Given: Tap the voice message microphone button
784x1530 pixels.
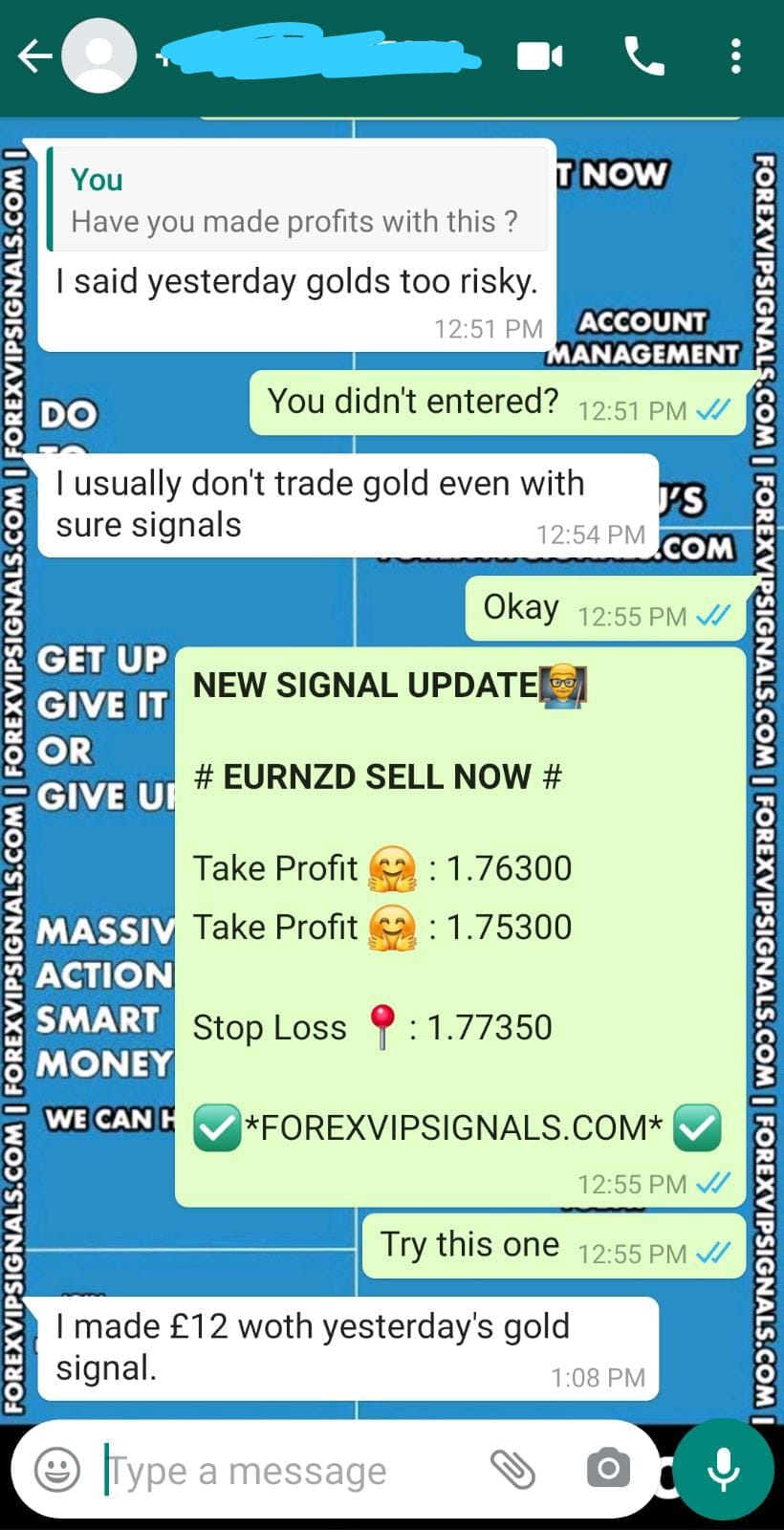Looking at the screenshot, I should point(724,1469).
